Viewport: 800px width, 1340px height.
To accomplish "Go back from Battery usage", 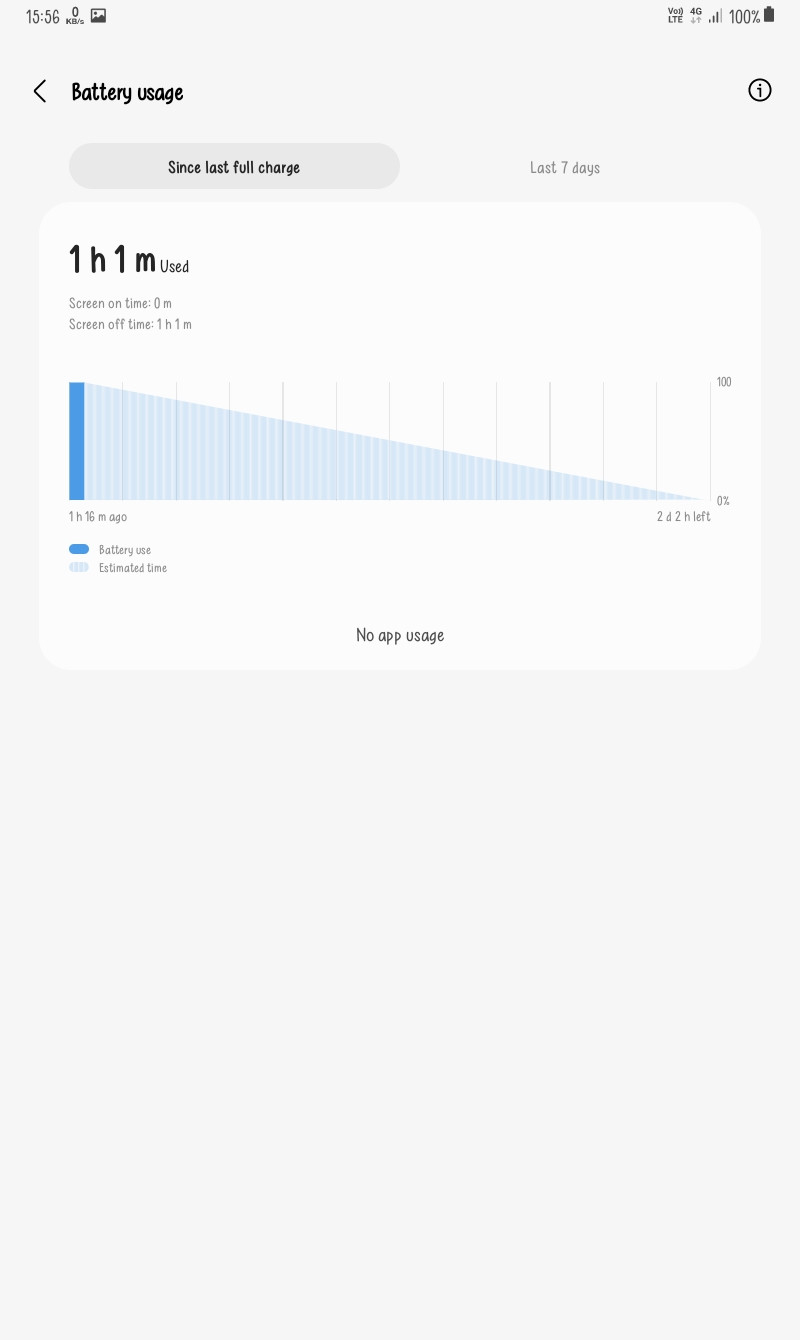I will (x=40, y=92).
